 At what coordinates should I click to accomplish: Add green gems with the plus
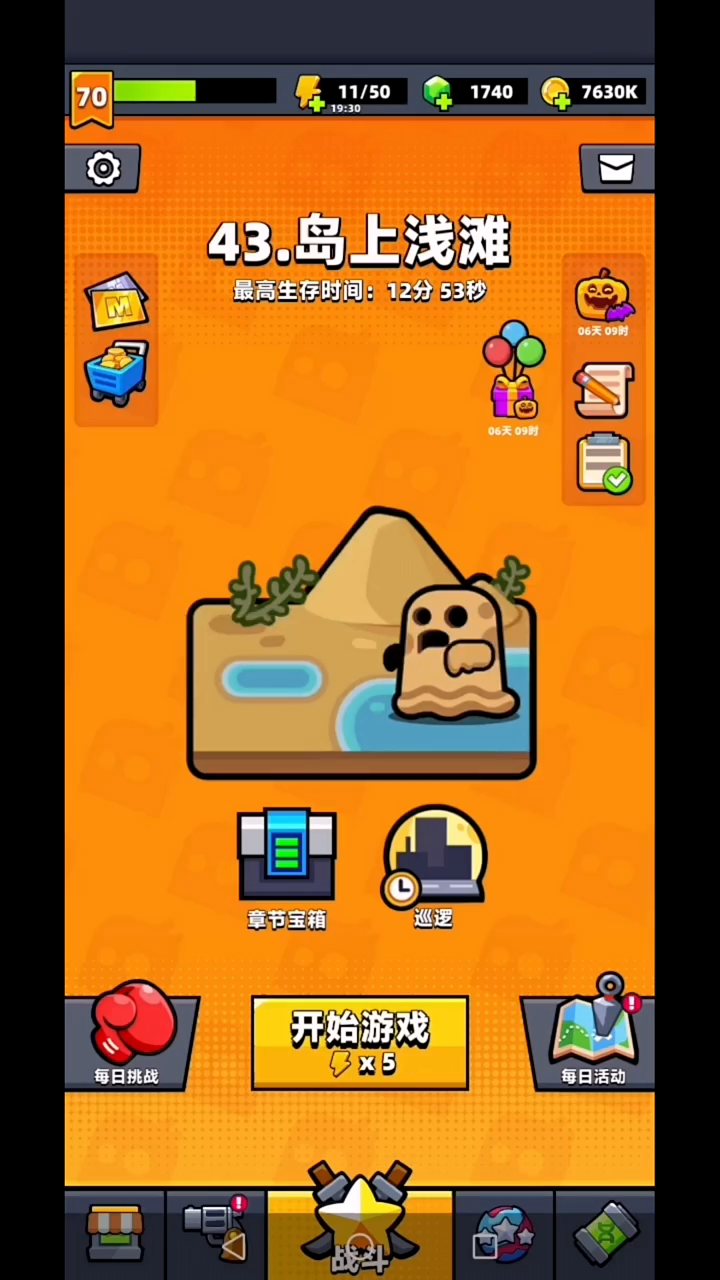tap(437, 92)
